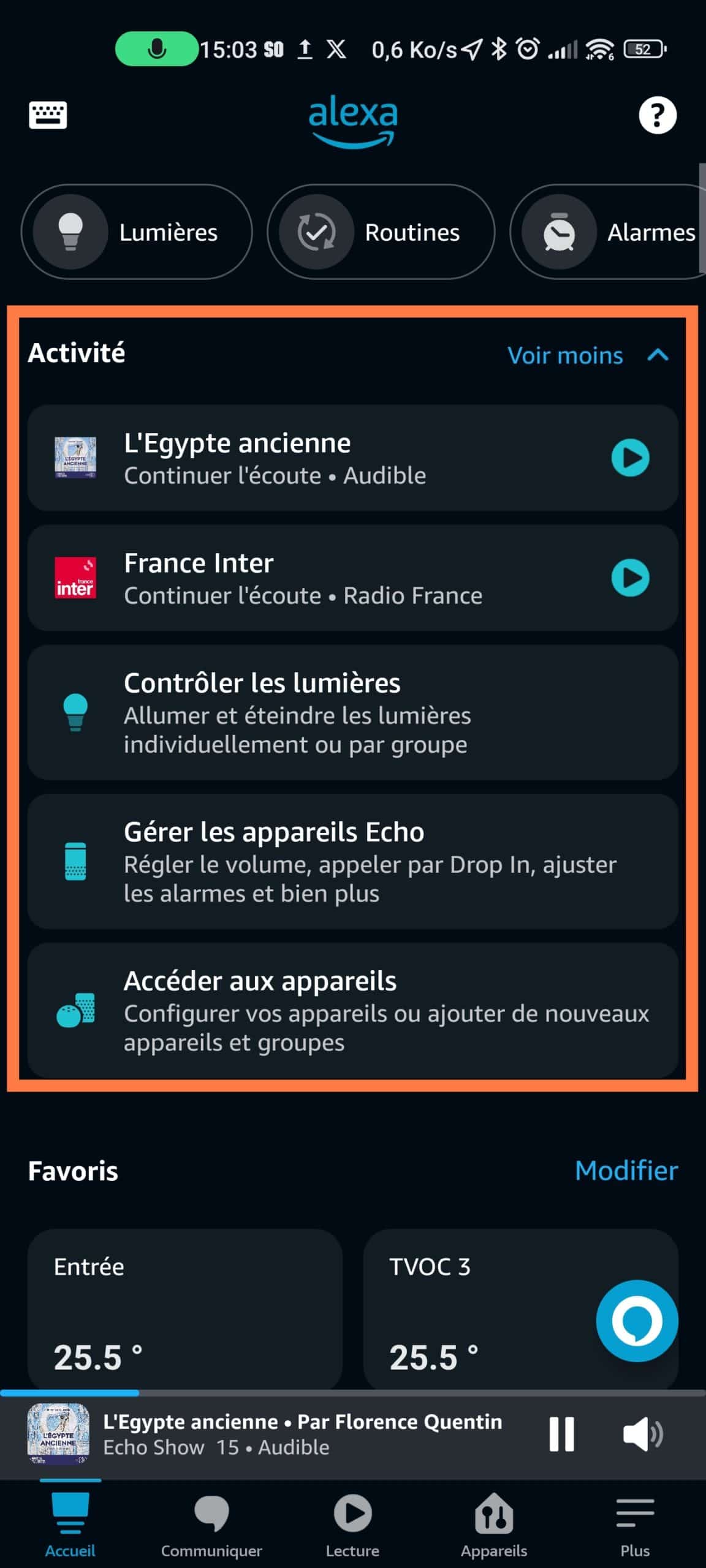The image size is (706, 1568).
Task: Tap the blue Alexa voice button
Action: pyautogui.click(x=637, y=1320)
